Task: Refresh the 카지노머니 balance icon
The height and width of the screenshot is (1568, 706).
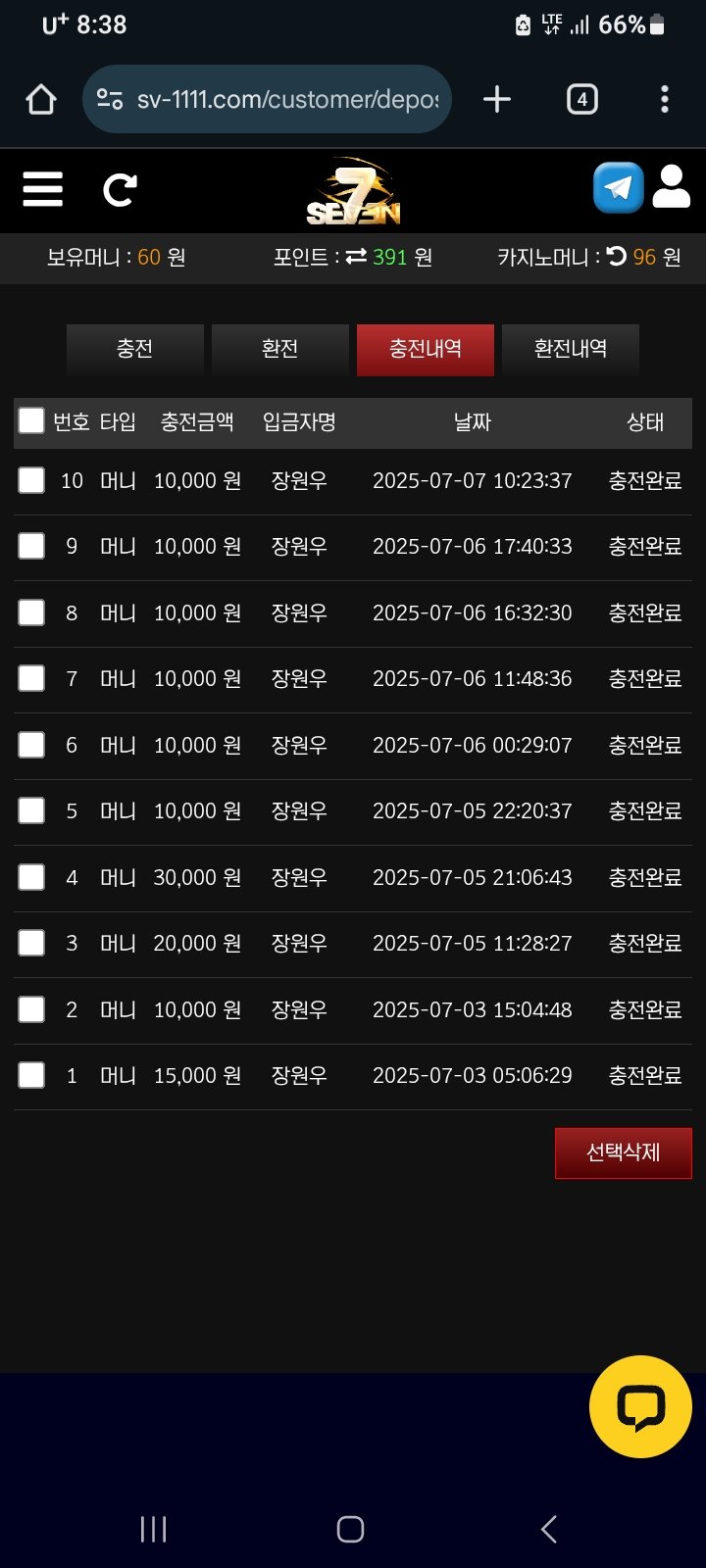Action: click(616, 257)
